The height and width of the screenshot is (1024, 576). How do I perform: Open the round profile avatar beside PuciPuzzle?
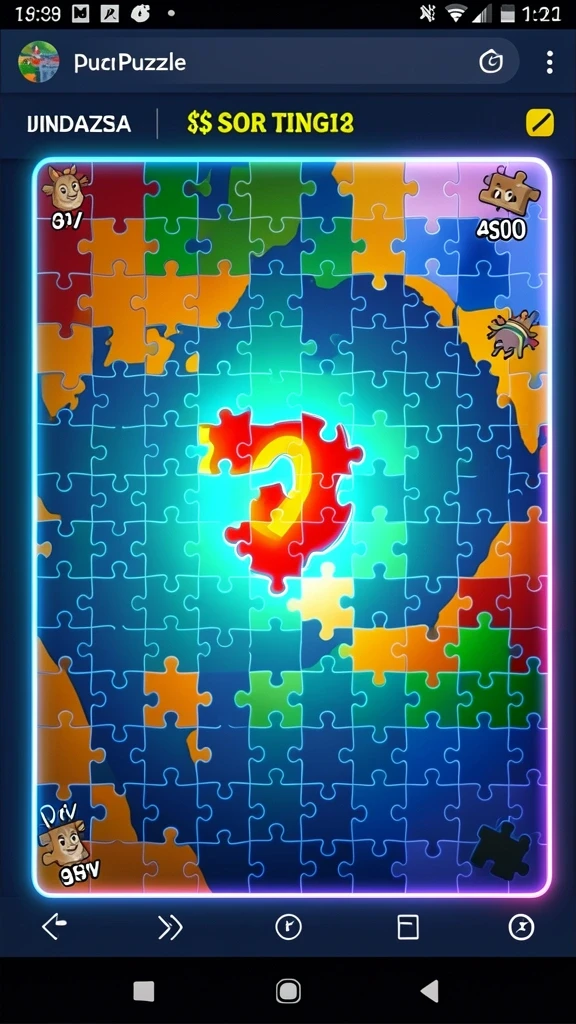pos(39,62)
